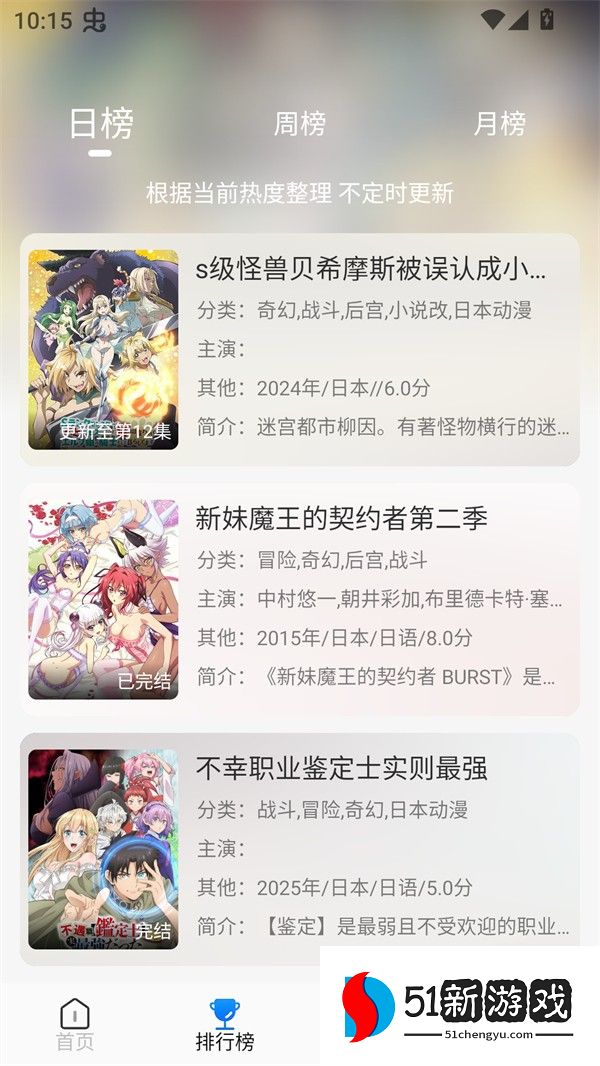The height and width of the screenshot is (1066, 600).
Task: Switch to the 月榜 monthly ranking tab
Action: click(499, 124)
